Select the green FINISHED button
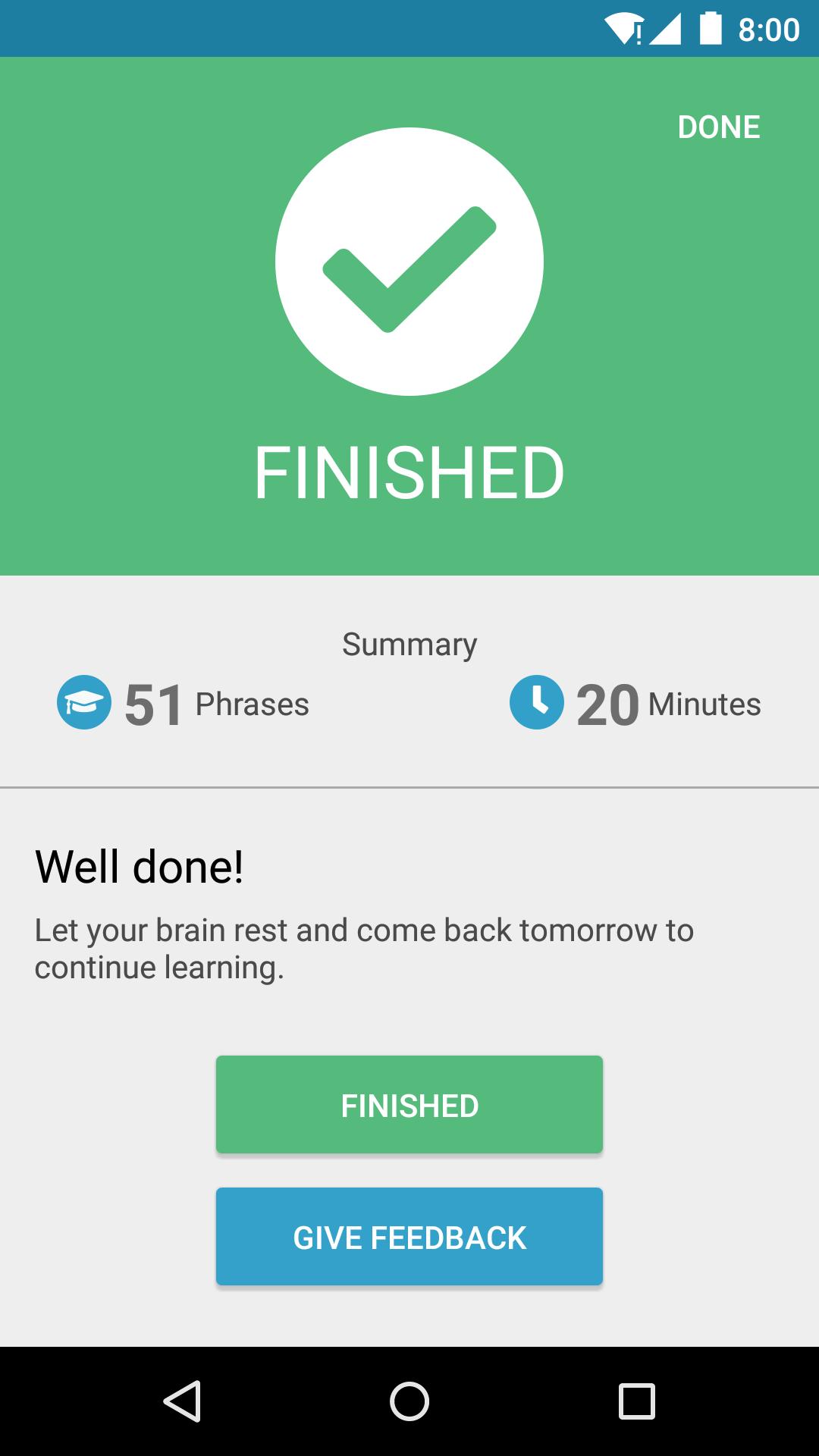 pos(409,1105)
